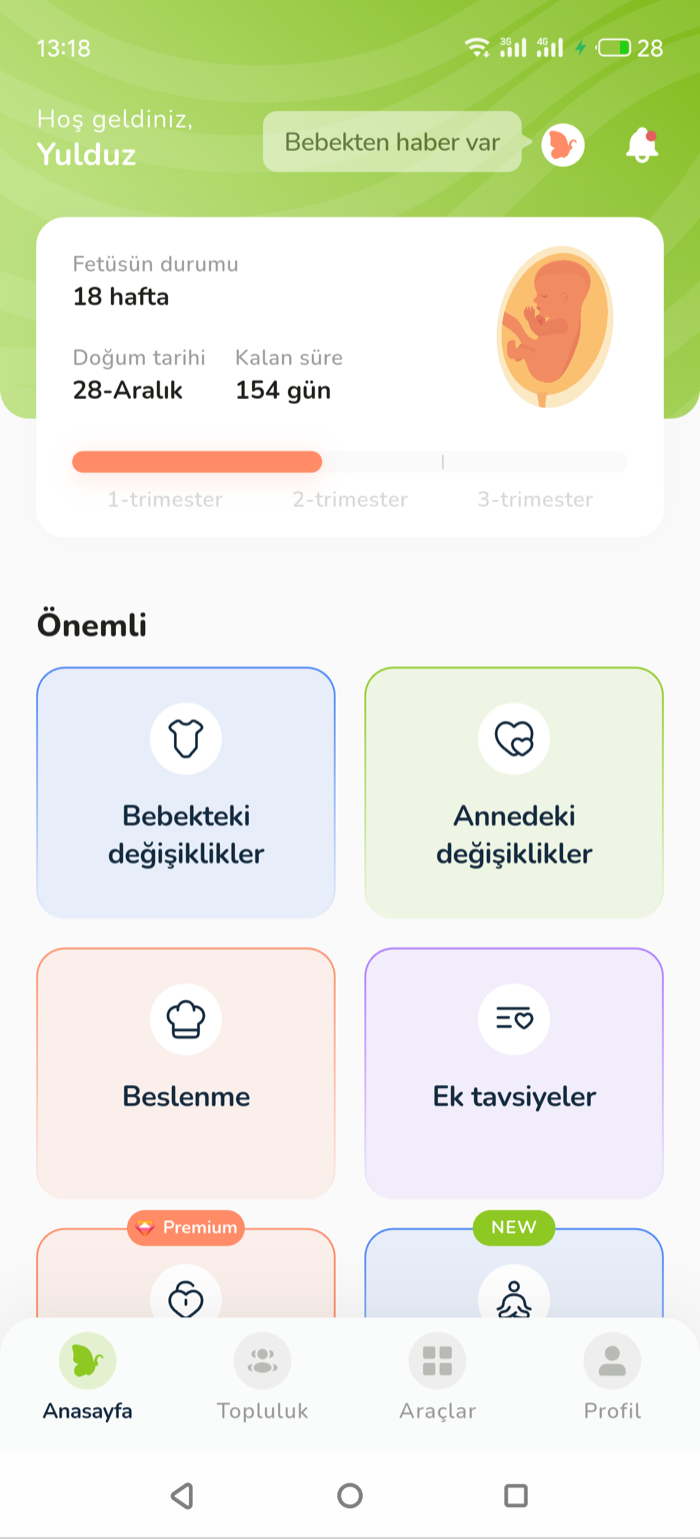
Task: Open the card marked NEW
Action: coord(514,1270)
